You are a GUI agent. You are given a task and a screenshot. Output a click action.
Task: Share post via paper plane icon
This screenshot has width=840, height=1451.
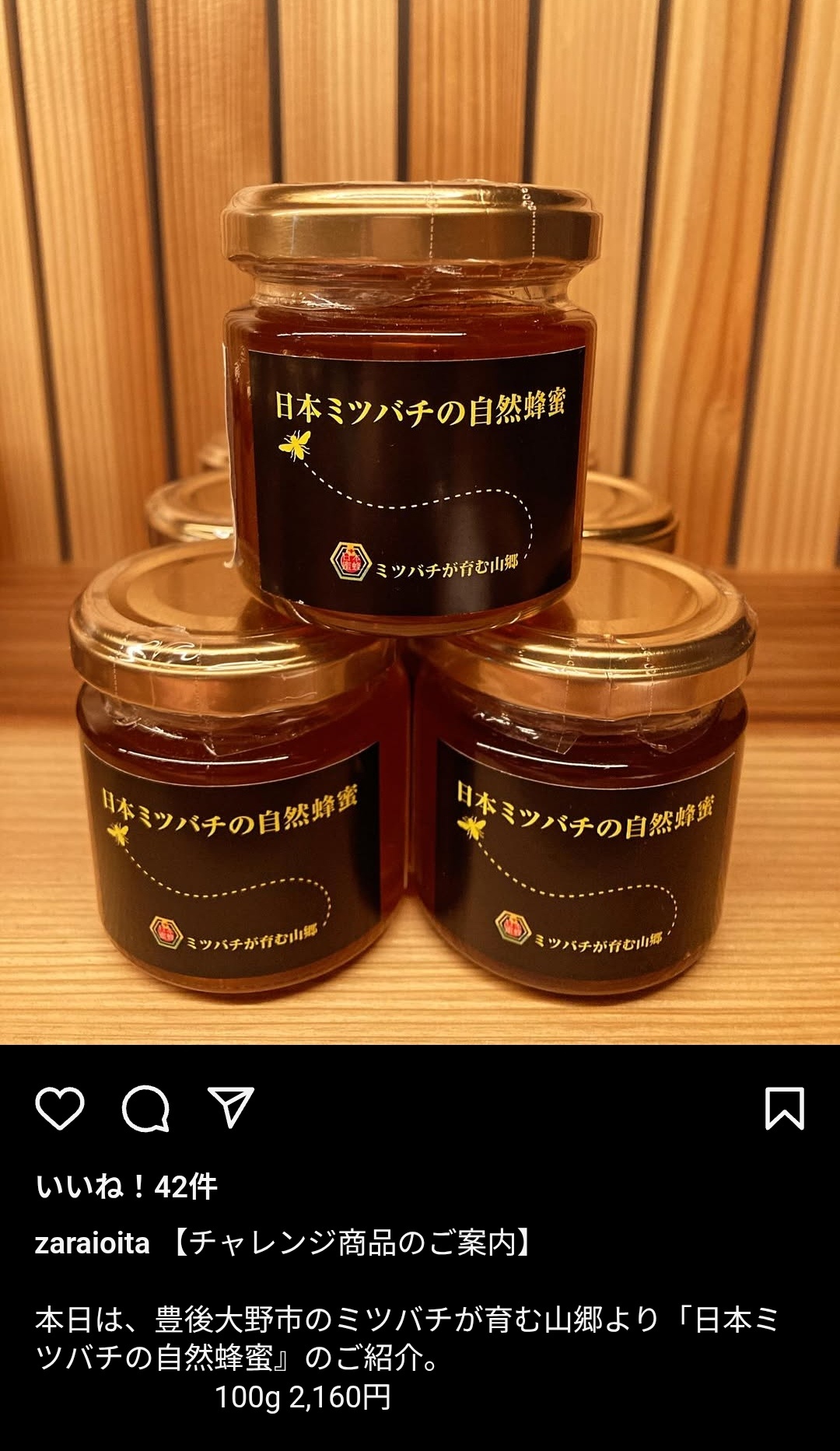click(x=231, y=1107)
